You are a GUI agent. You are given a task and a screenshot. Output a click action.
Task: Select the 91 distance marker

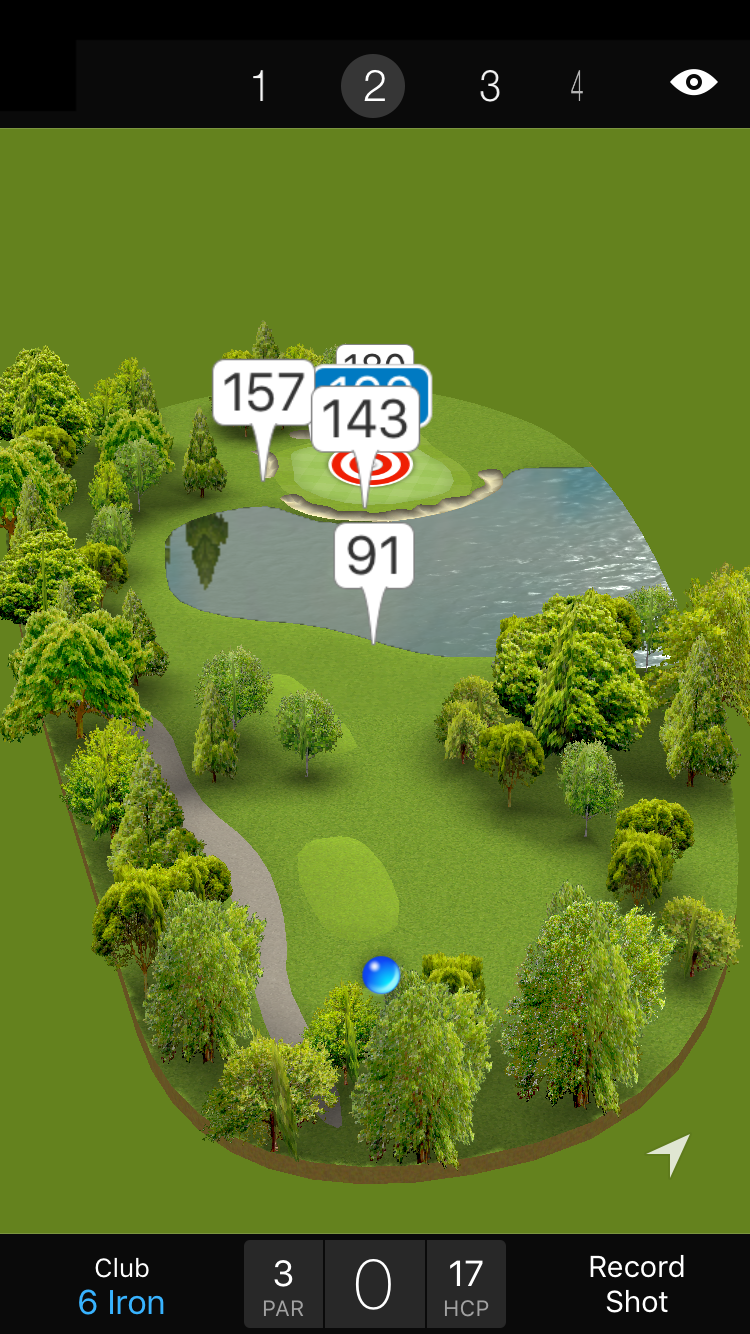pos(374,555)
